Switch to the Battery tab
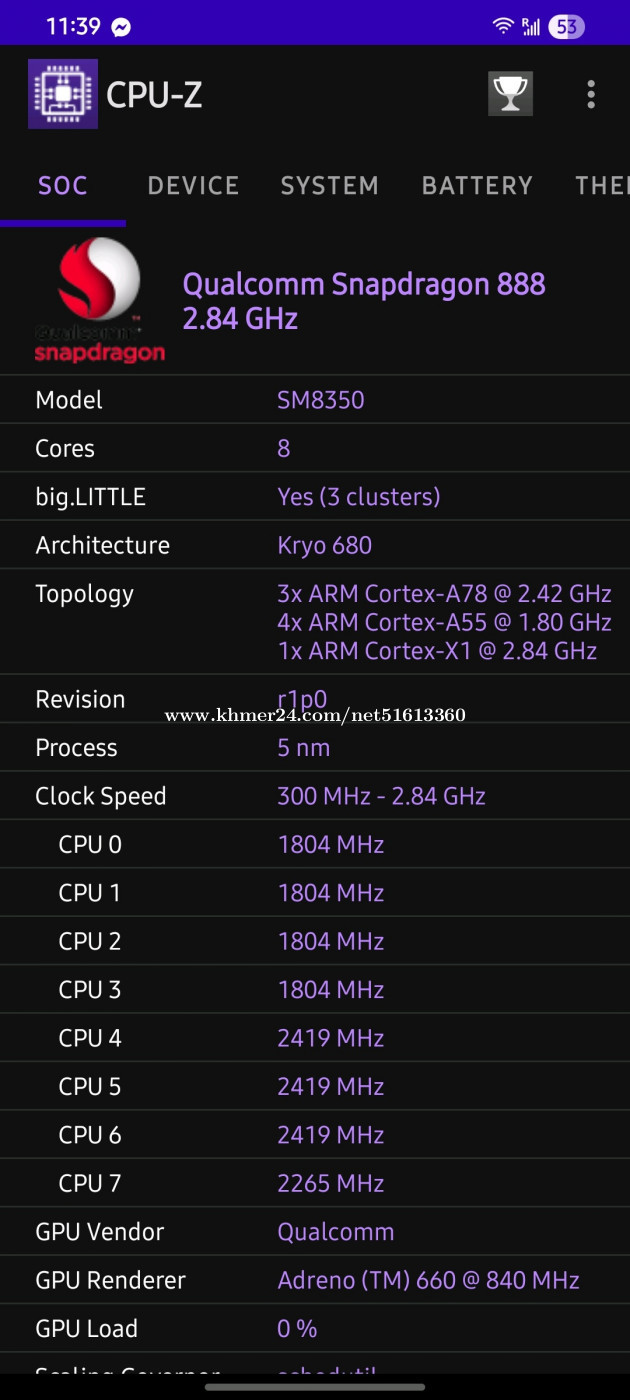The height and width of the screenshot is (1400, 630). [x=477, y=186]
